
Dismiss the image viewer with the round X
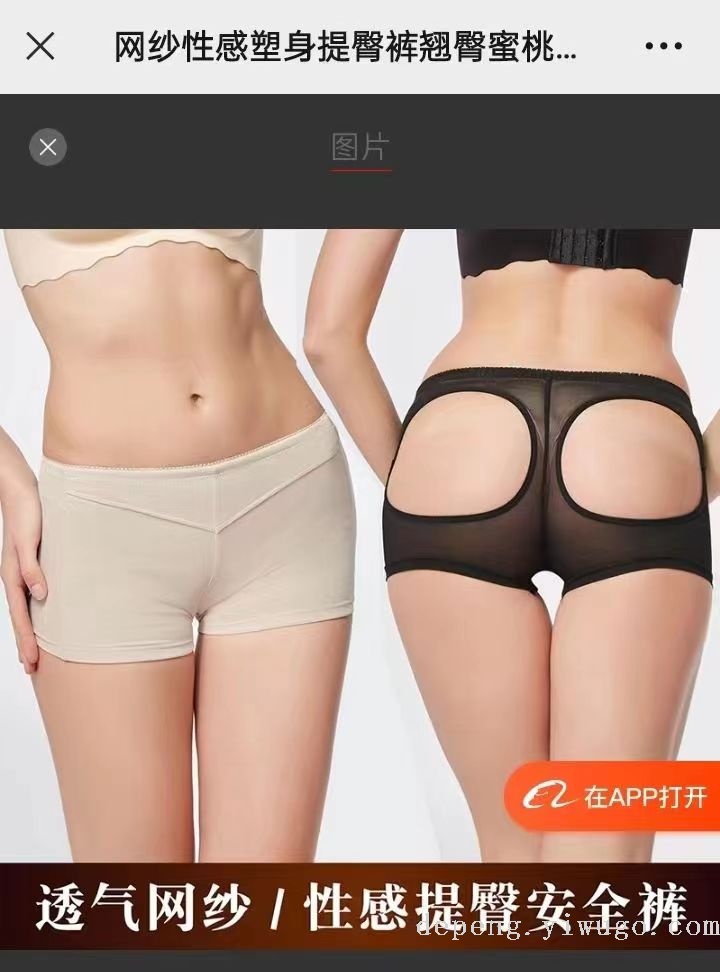[x=48, y=147]
